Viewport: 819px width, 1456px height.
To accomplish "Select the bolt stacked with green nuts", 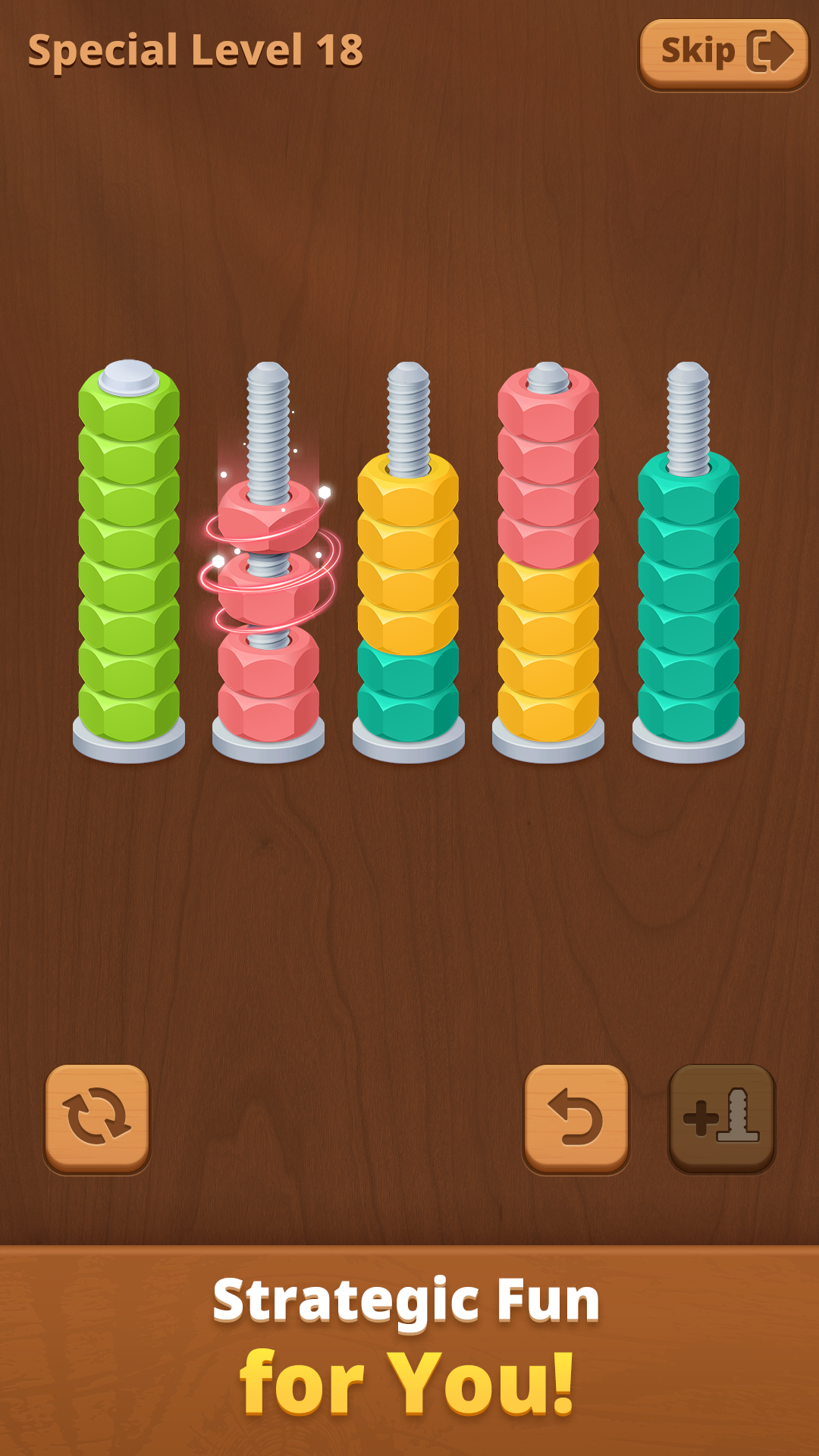I will 129,546.
